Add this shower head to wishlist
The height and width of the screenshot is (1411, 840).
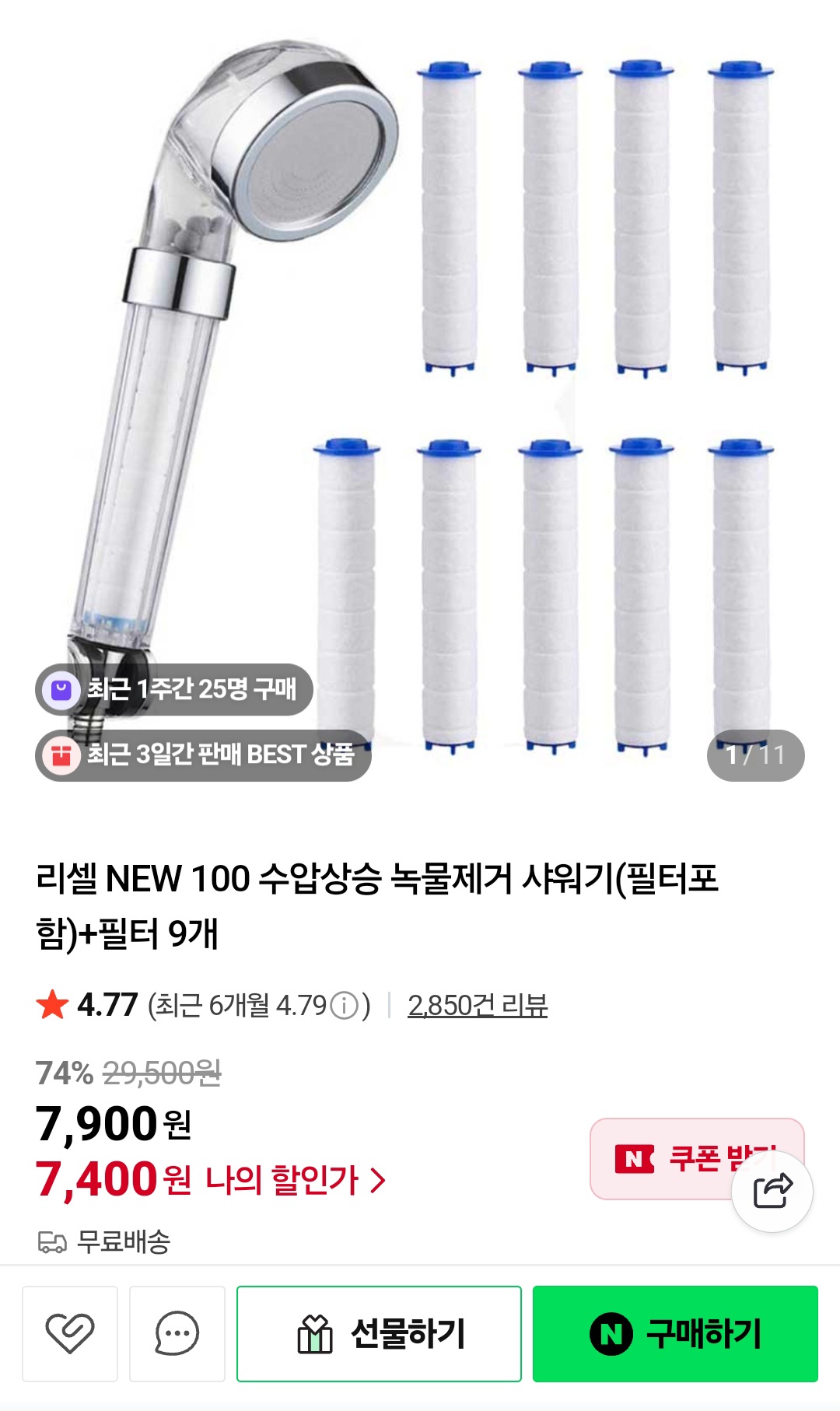pyautogui.click(x=70, y=1333)
